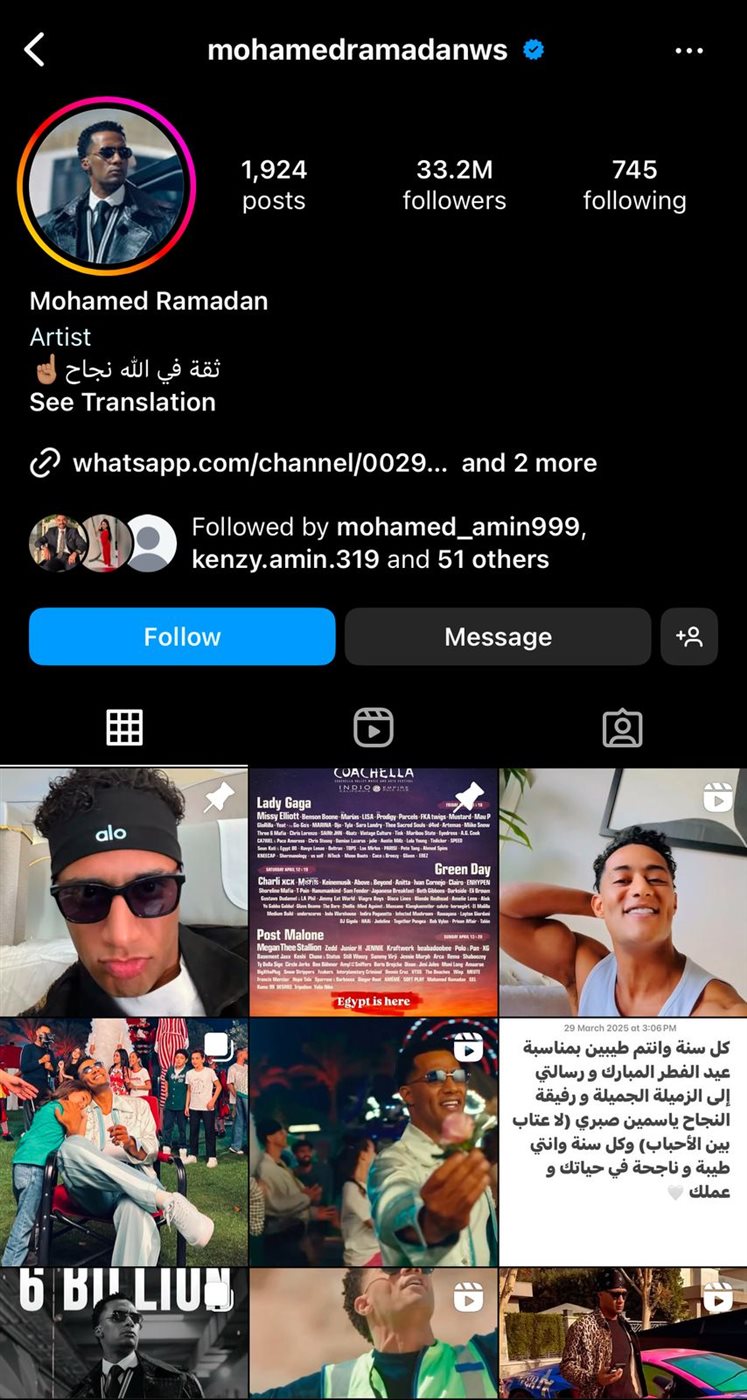Image resolution: width=747 pixels, height=1400 pixels.
Task: View mutual followers mohamed_amin999 and others
Action: 370,543
